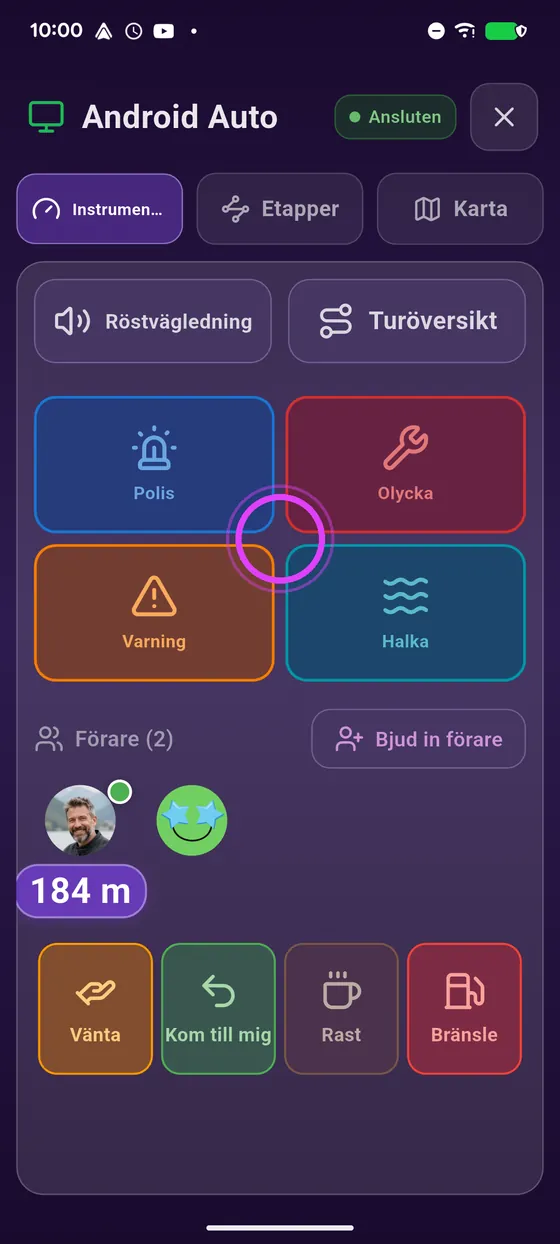Select the Instrument tab

(x=100, y=209)
